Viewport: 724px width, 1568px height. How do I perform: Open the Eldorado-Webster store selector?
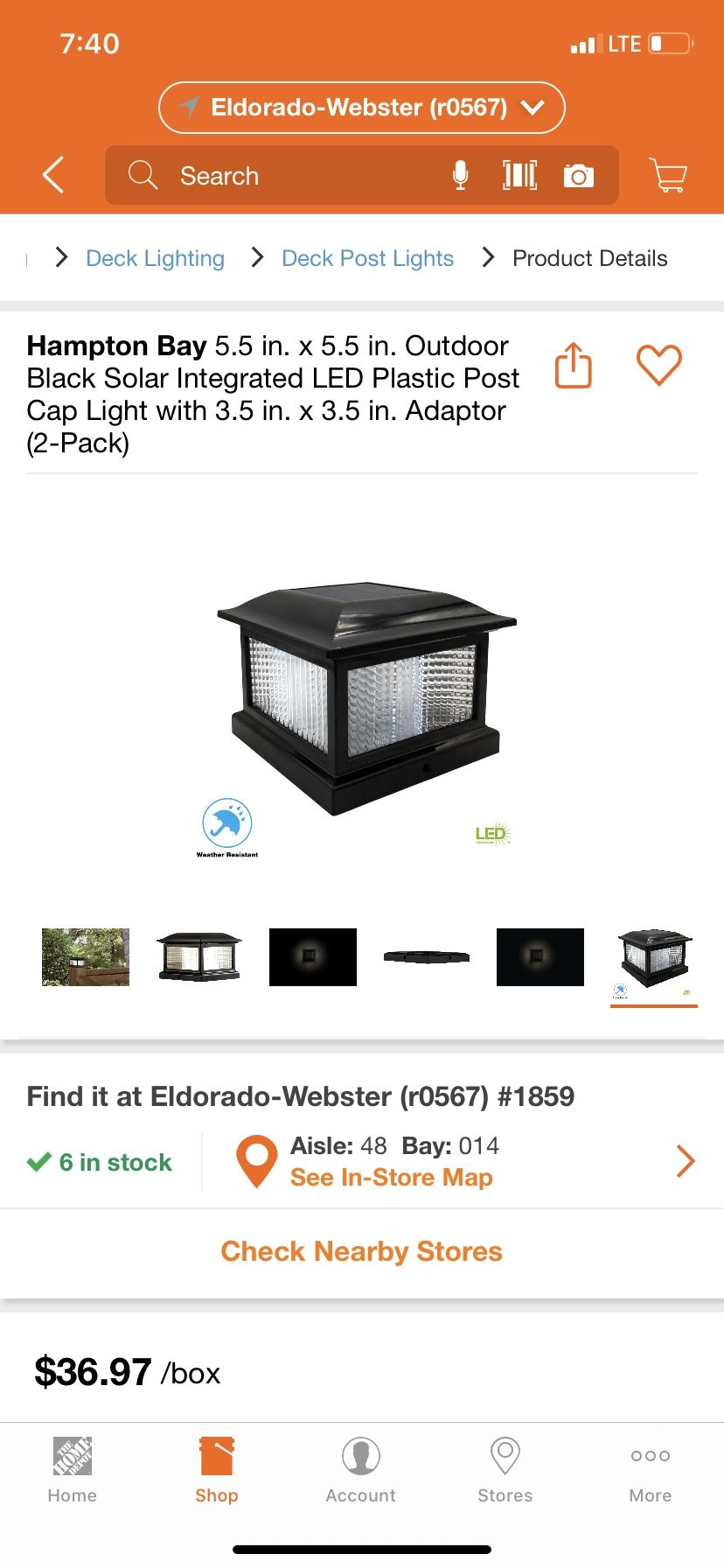[x=361, y=108]
